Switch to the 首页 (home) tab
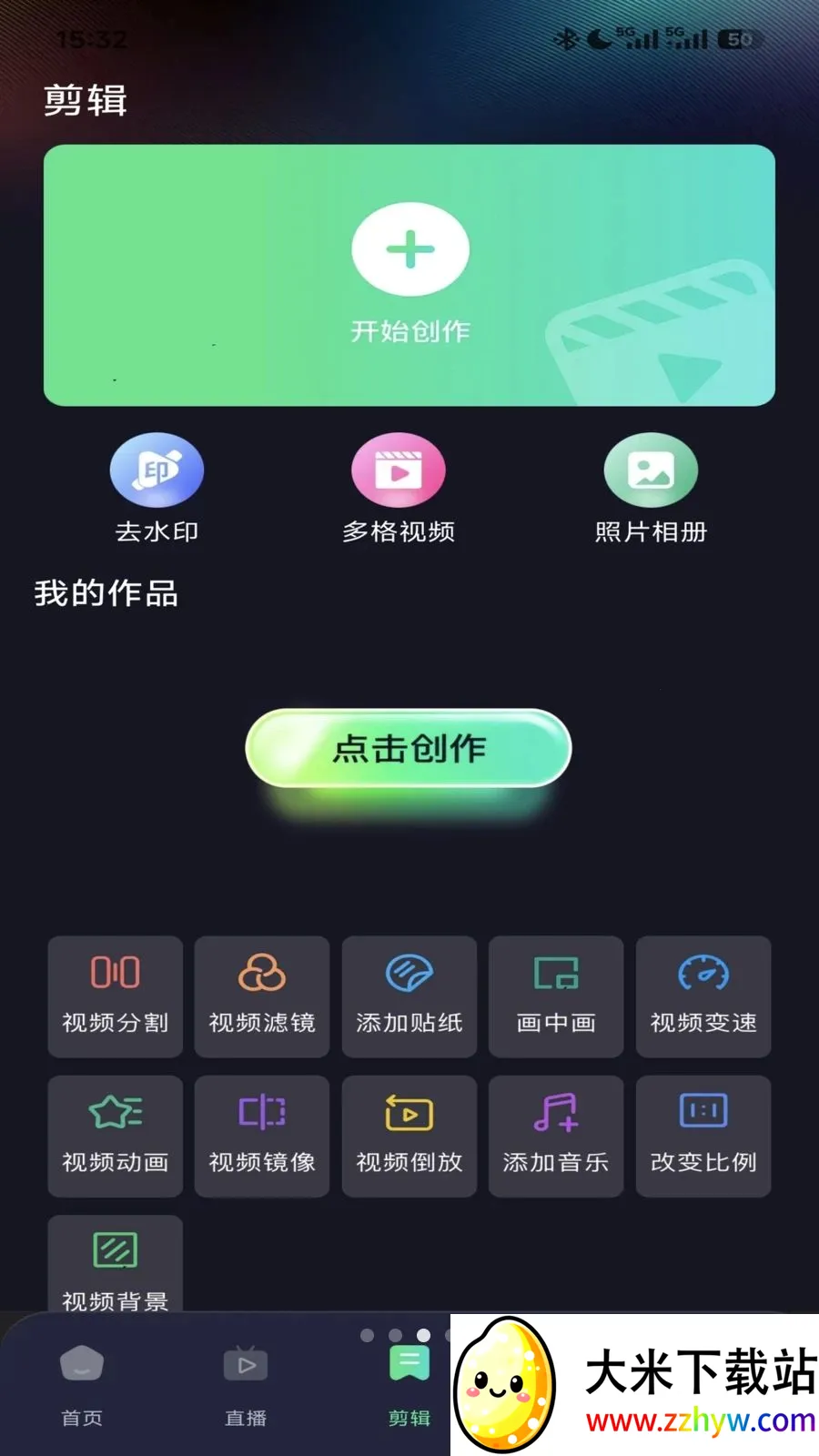 pyautogui.click(x=81, y=1383)
